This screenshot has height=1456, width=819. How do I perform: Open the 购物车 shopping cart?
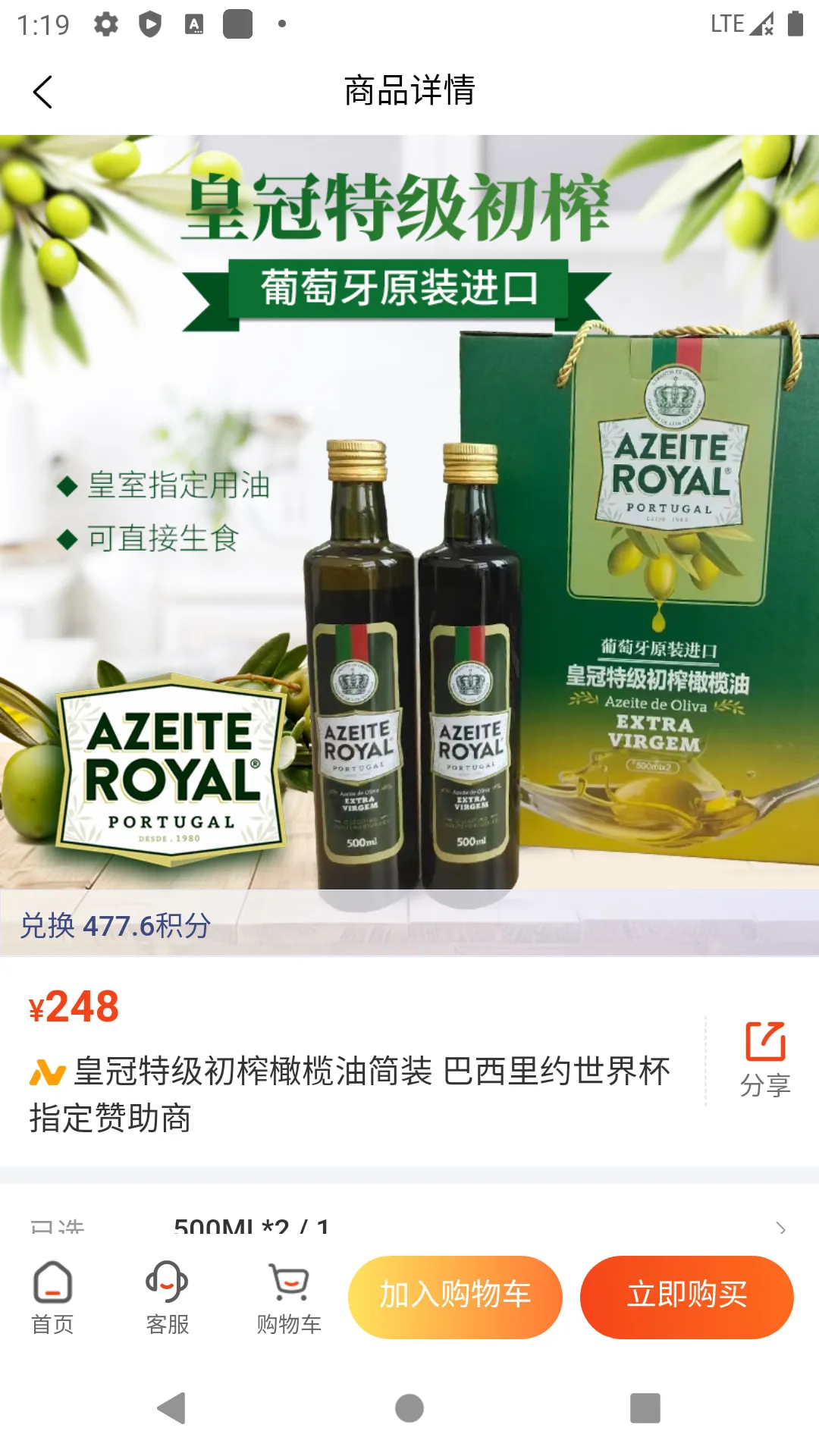pos(288,1298)
